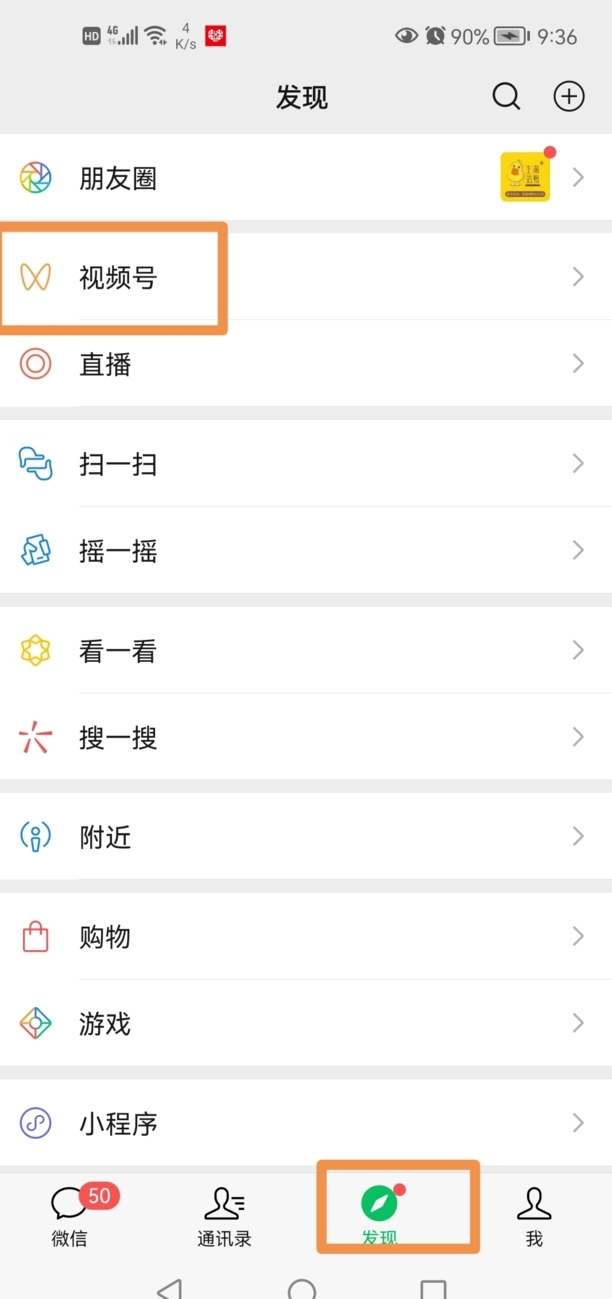
Task: Switch to the 通讯录 contacts tab
Action: pos(224,1215)
